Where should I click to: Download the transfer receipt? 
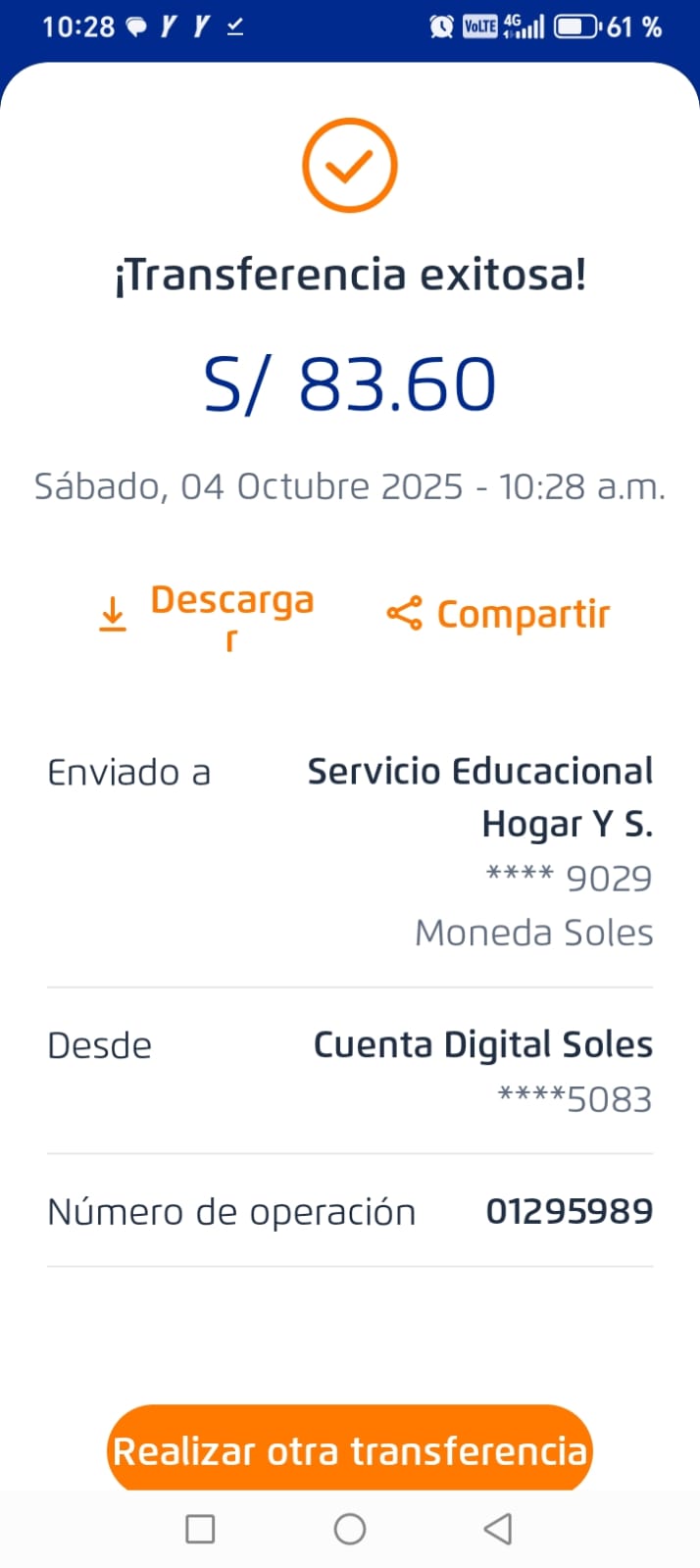(208, 614)
